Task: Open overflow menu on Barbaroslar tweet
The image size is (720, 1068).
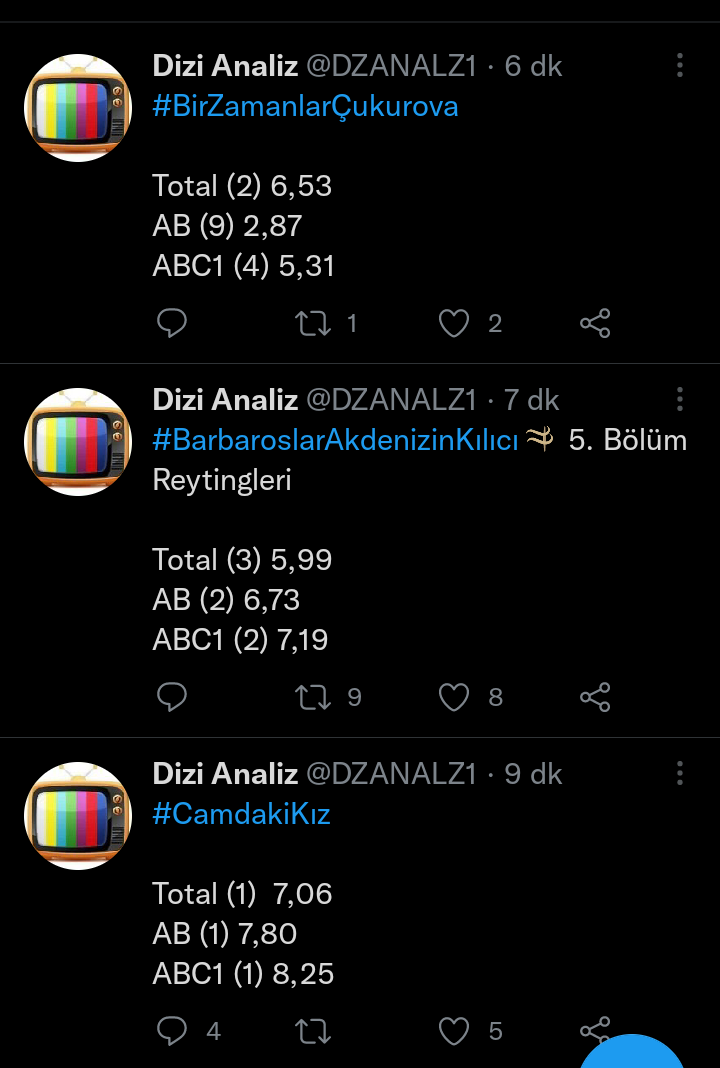Action: 679,400
